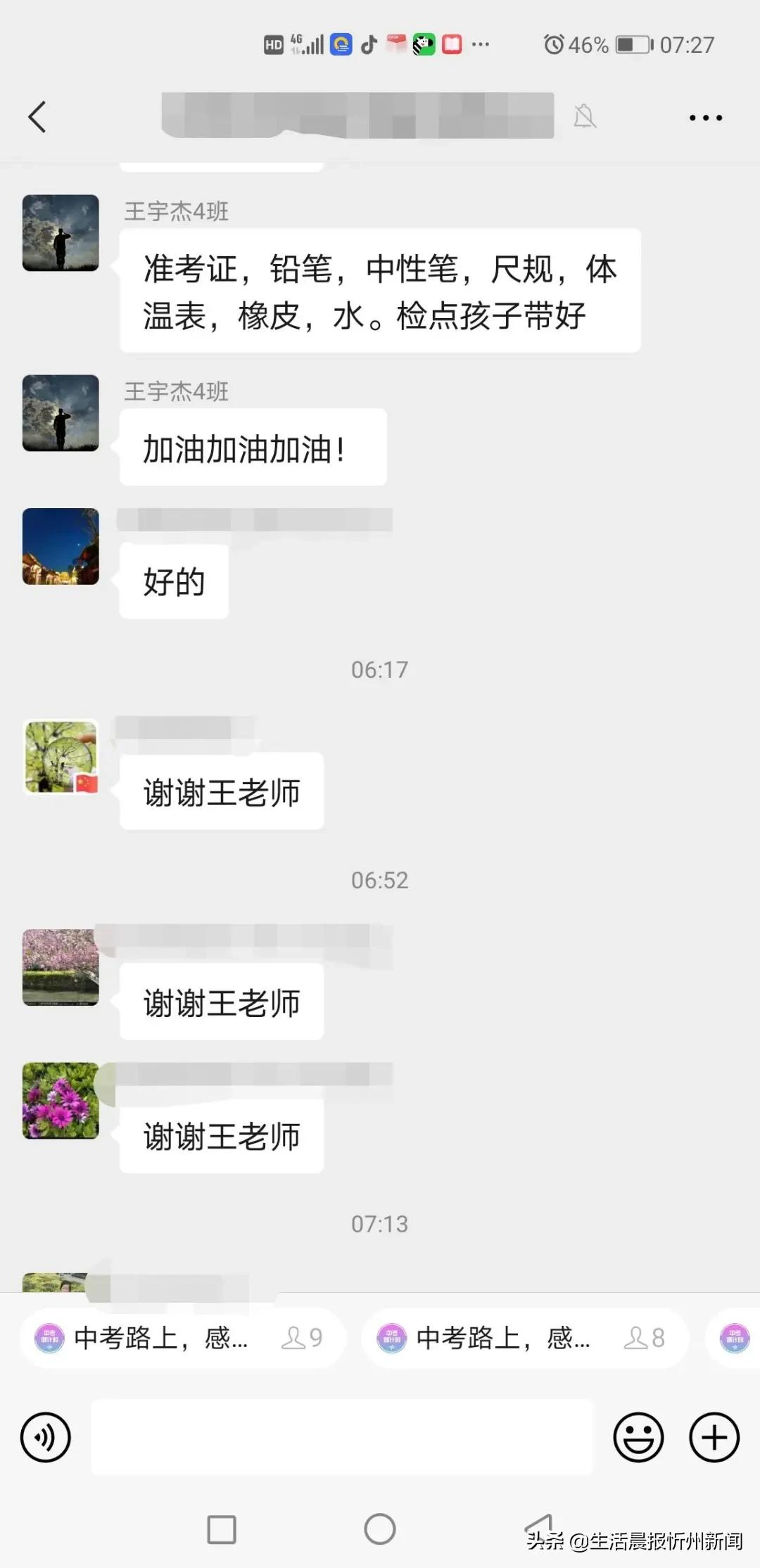Open the voice input icon

[x=44, y=1436]
